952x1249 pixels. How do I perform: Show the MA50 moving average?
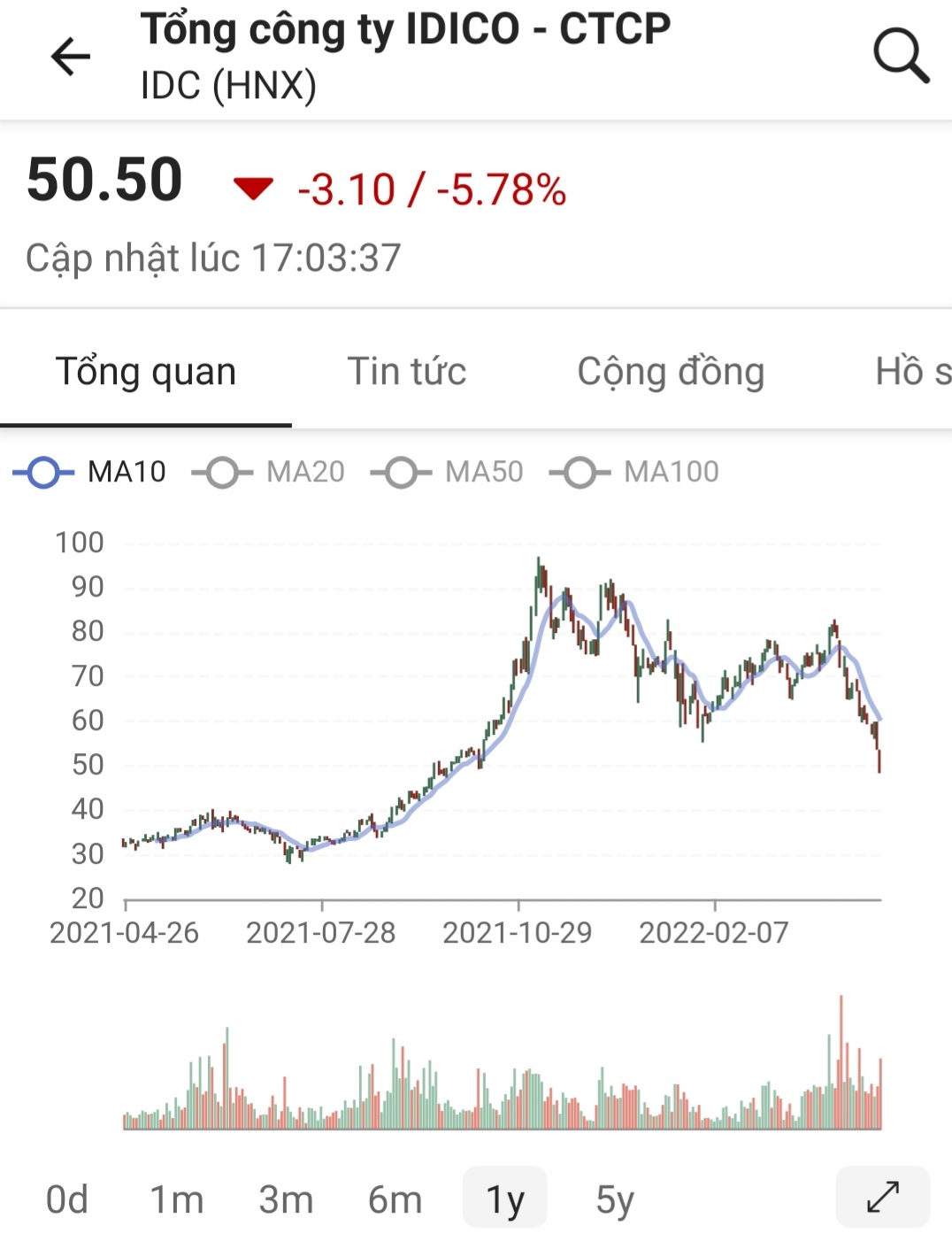tap(448, 472)
